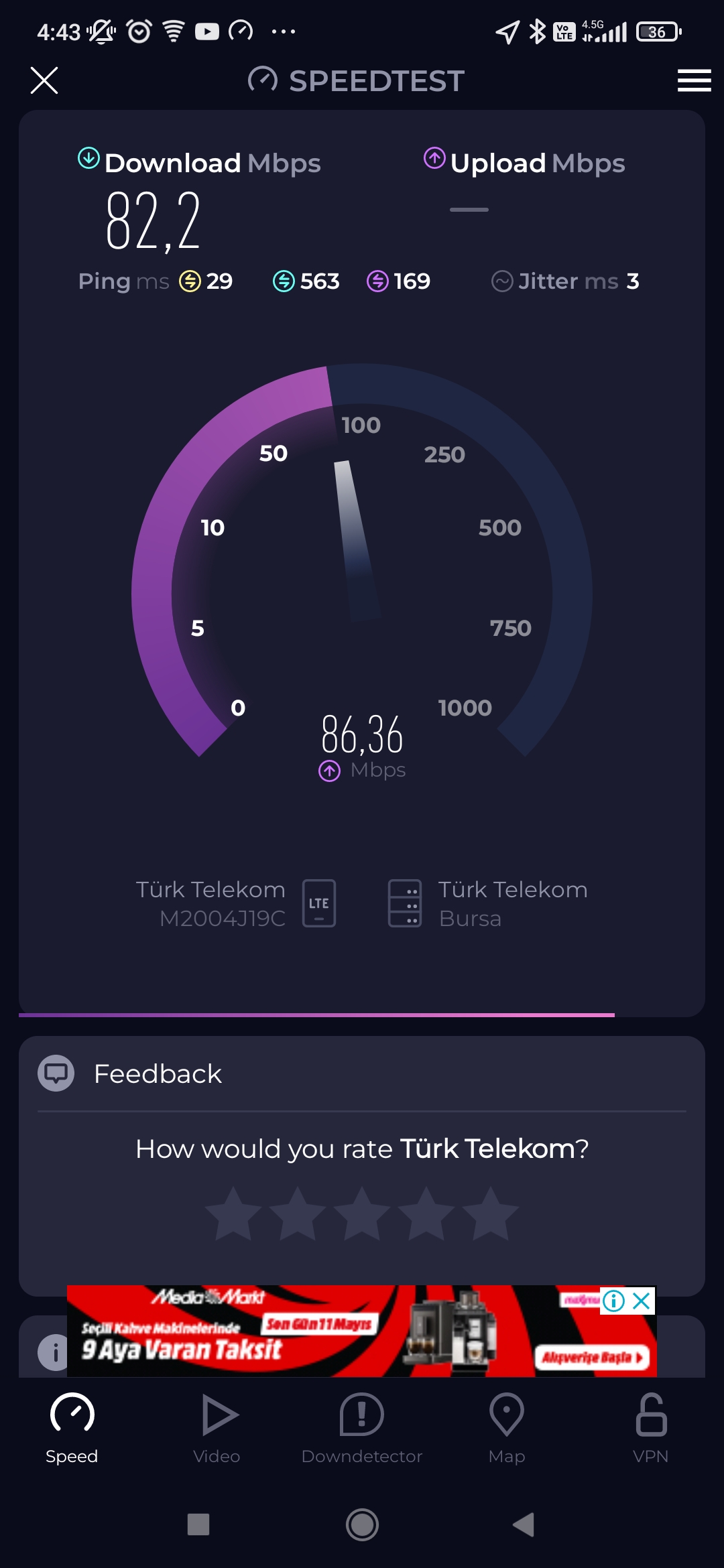Screen dimensions: 724x1568
Task: Select the Speed tab
Action: 72,1428
